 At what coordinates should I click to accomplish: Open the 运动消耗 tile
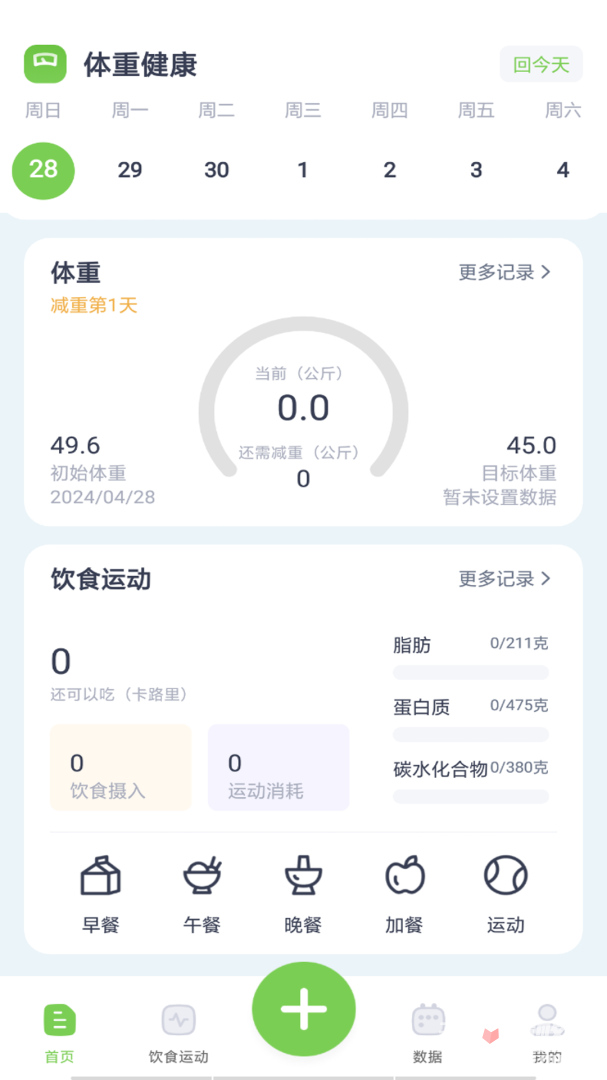278,767
